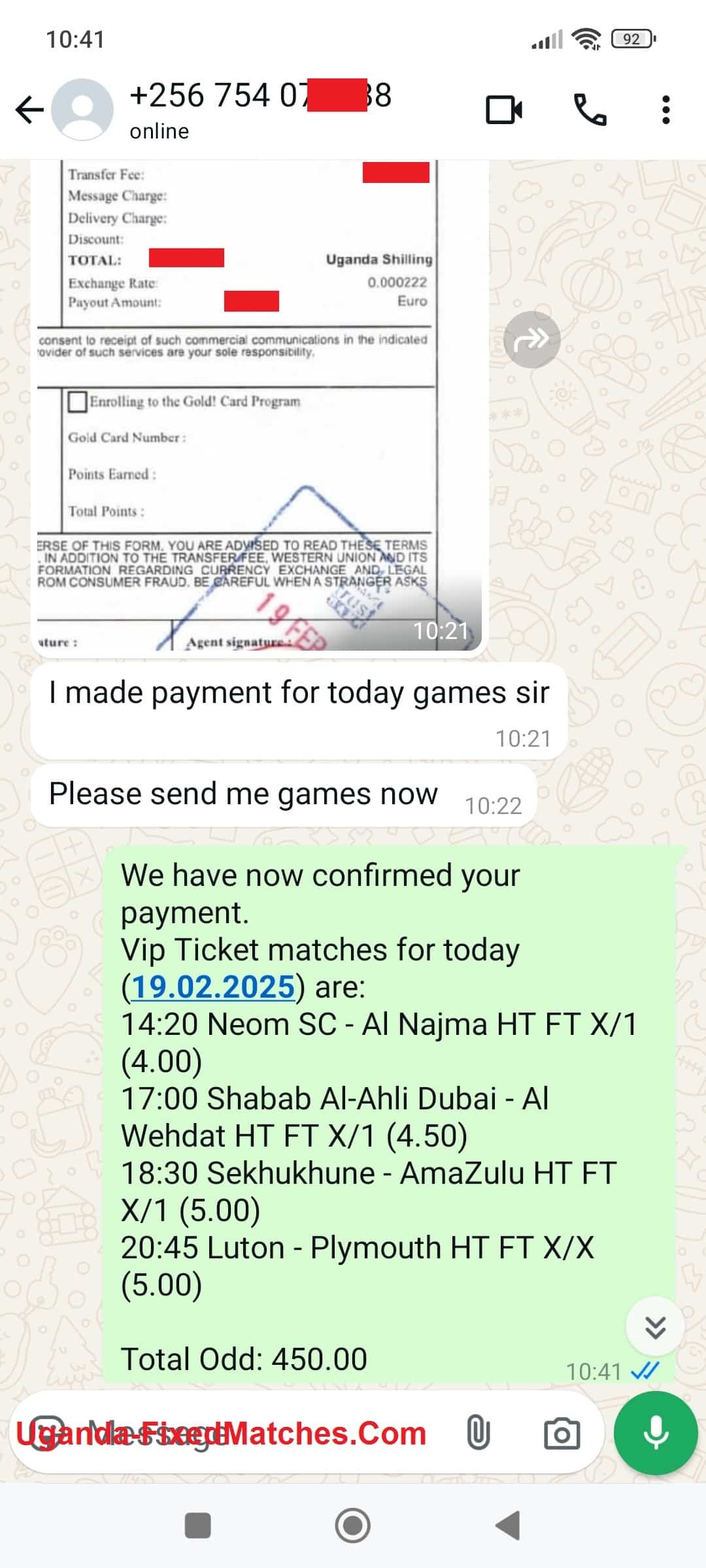
Task: Open the contact profile picture
Action: [x=82, y=109]
